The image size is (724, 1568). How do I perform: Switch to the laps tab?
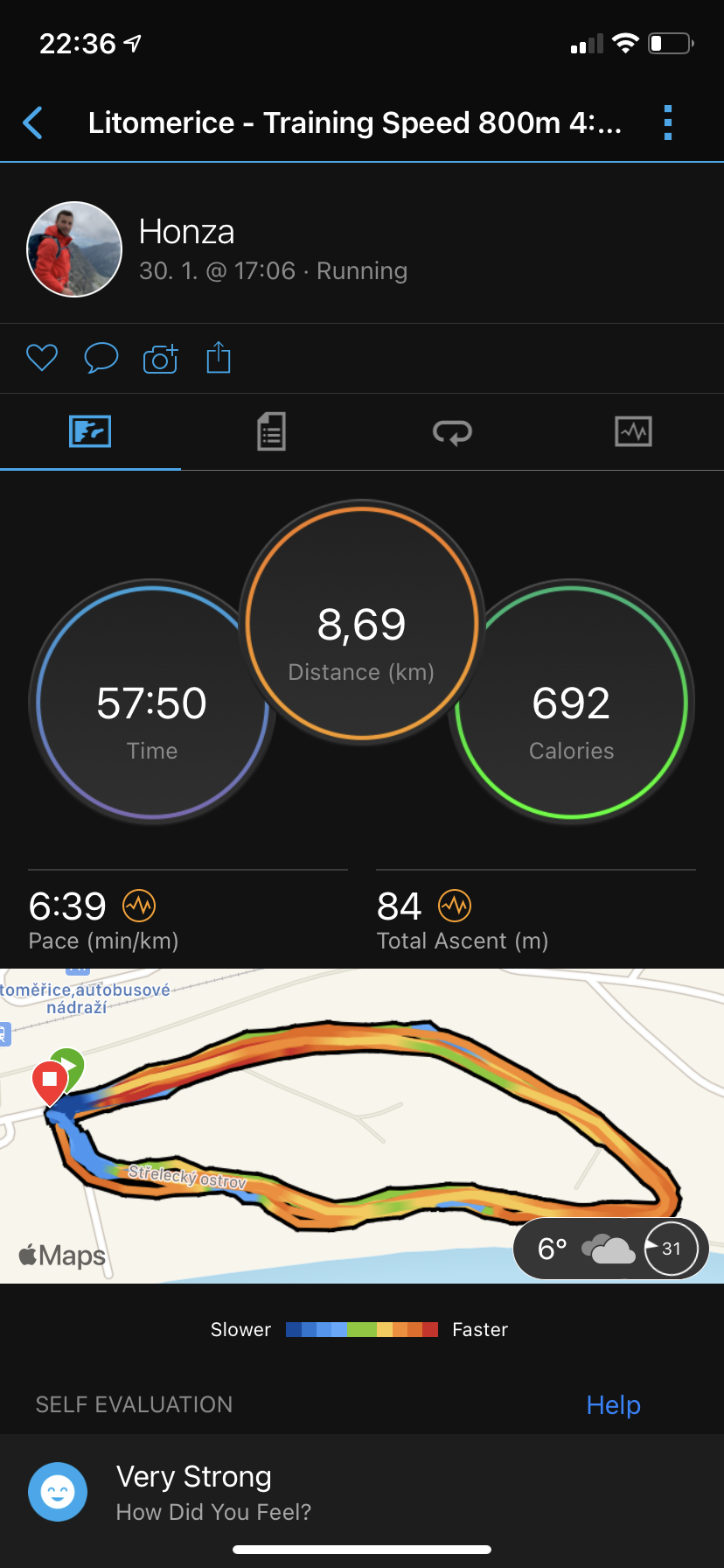pyautogui.click(x=452, y=432)
